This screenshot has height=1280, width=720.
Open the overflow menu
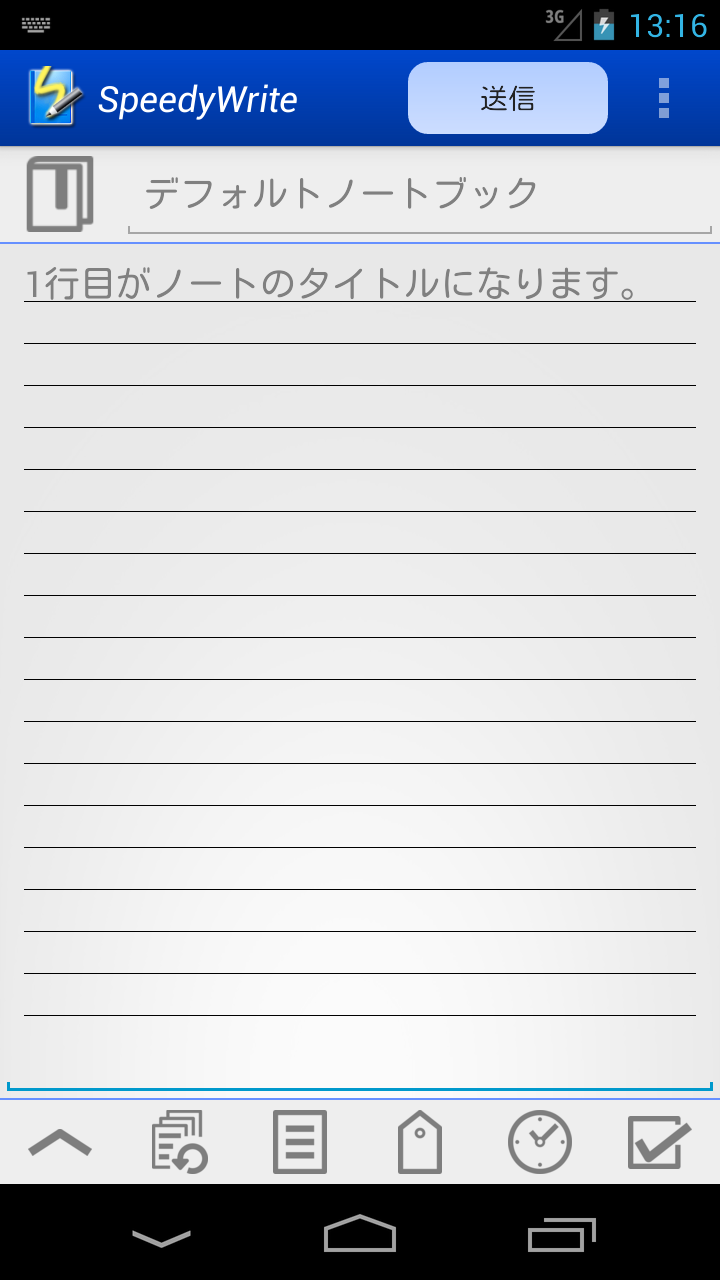664,98
